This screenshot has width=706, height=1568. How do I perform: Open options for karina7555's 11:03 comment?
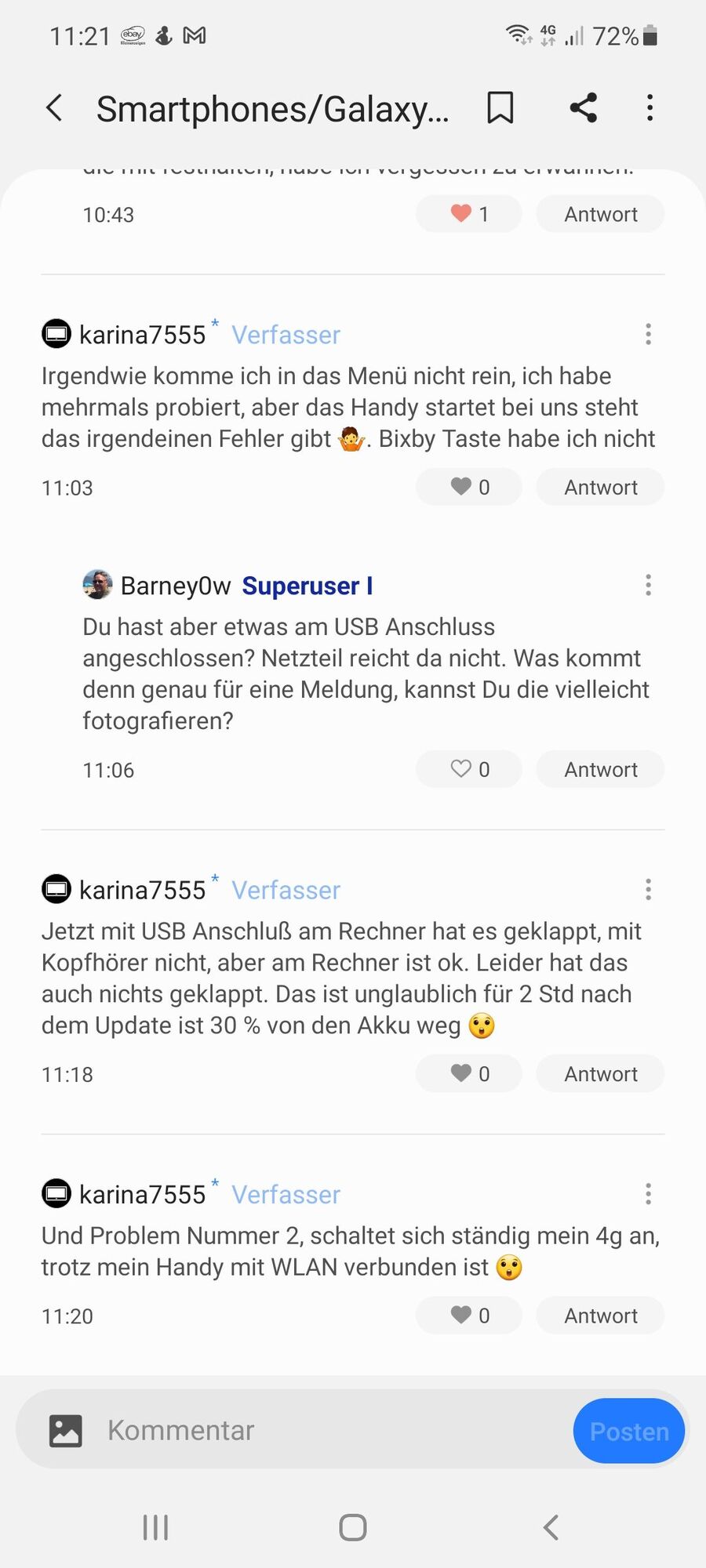coord(648,335)
